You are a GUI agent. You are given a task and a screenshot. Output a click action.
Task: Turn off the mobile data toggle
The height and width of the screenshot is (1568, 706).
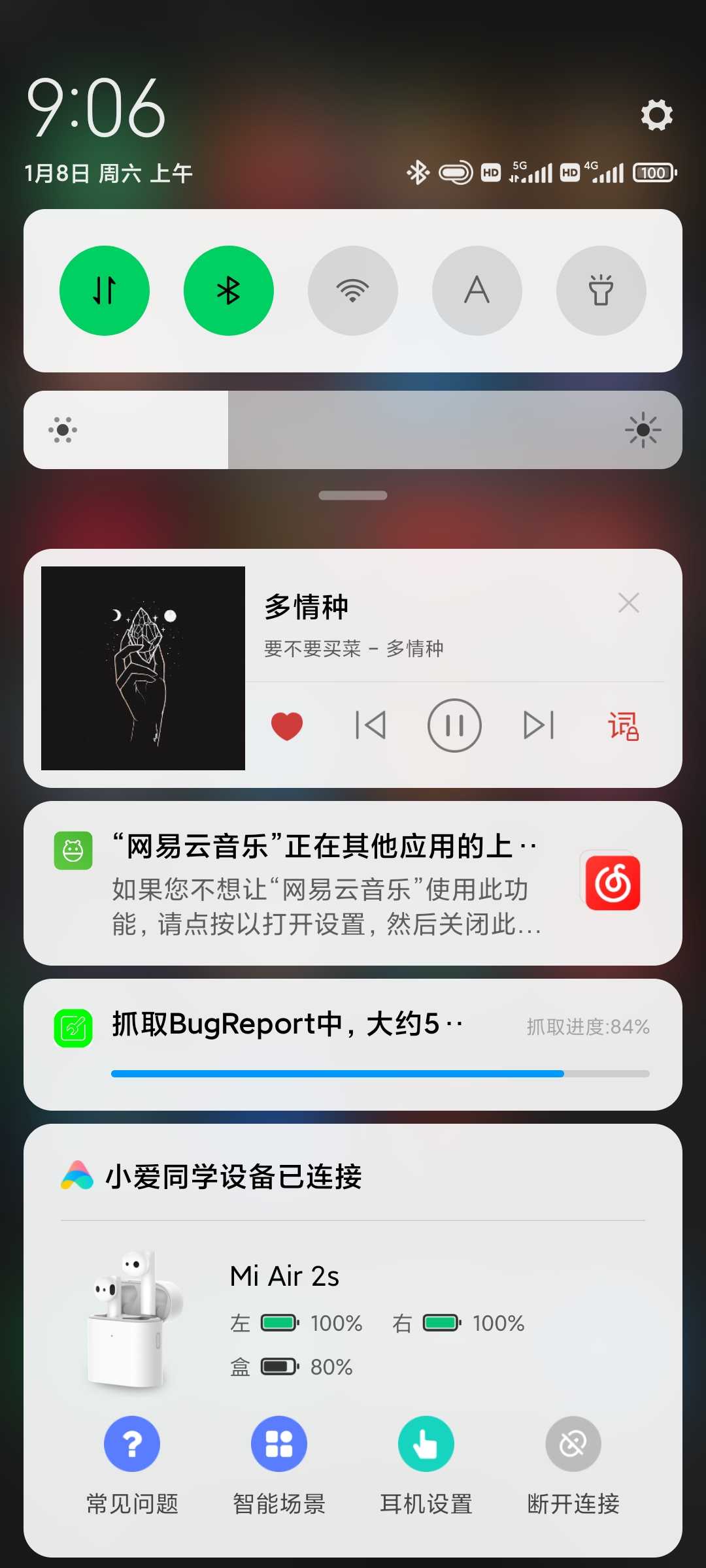(x=105, y=291)
